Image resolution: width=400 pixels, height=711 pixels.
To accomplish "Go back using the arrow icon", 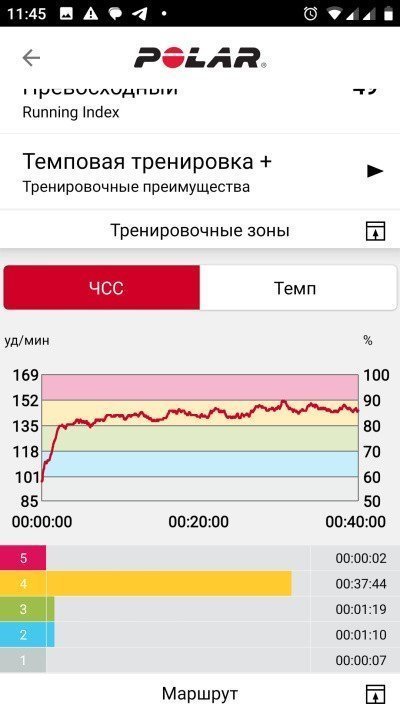I will tap(31, 58).
